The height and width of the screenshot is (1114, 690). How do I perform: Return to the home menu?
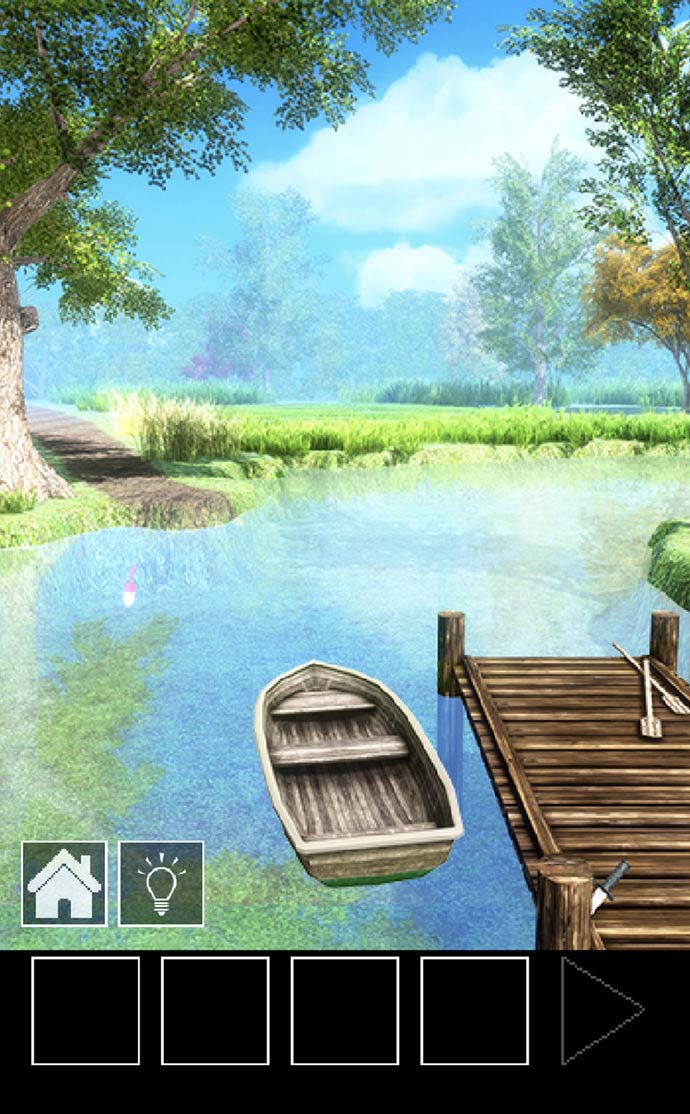point(64,883)
